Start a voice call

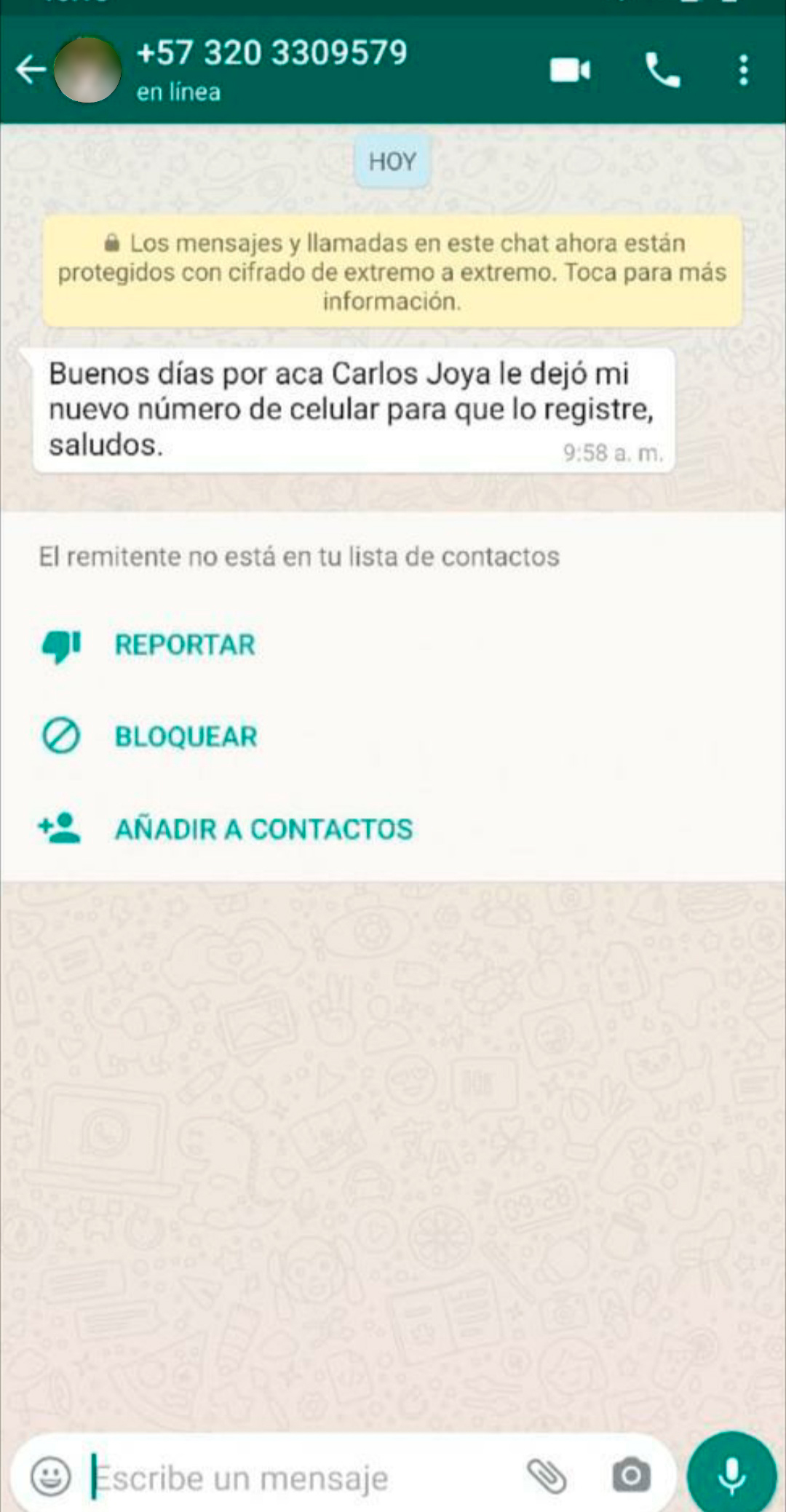[663, 71]
